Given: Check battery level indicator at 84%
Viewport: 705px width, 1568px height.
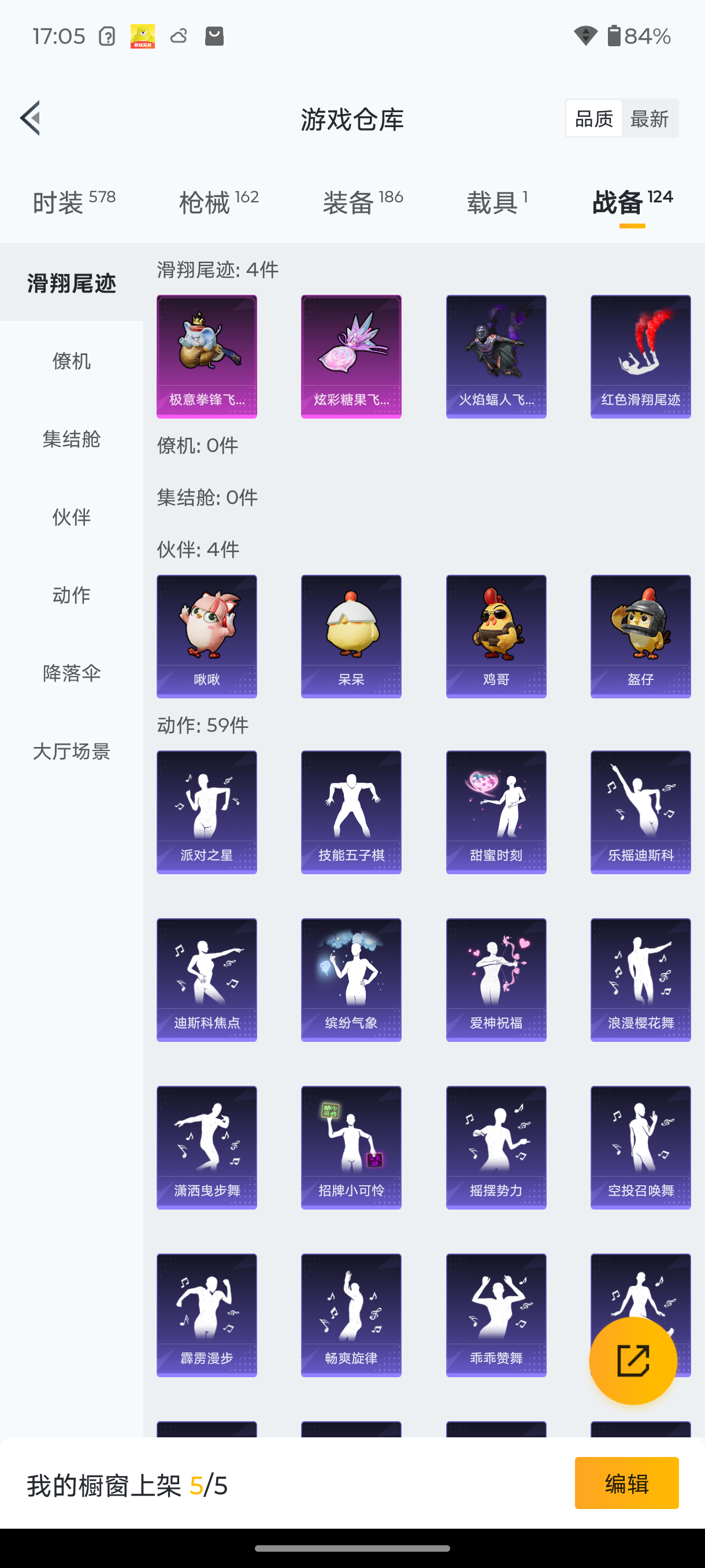Looking at the screenshot, I should [x=639, y=36].
